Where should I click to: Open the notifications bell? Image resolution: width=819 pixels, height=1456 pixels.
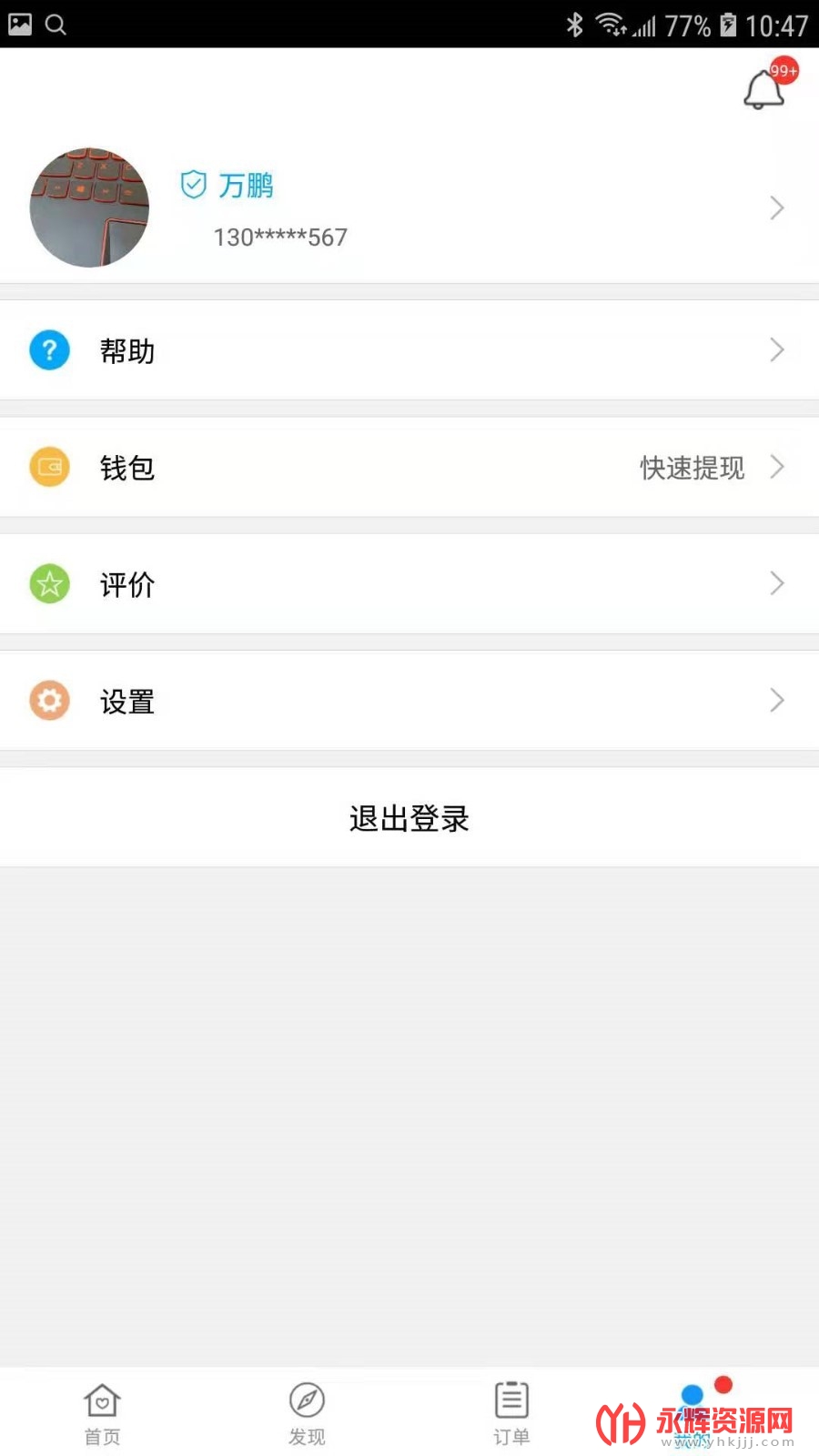pos(764,89)
